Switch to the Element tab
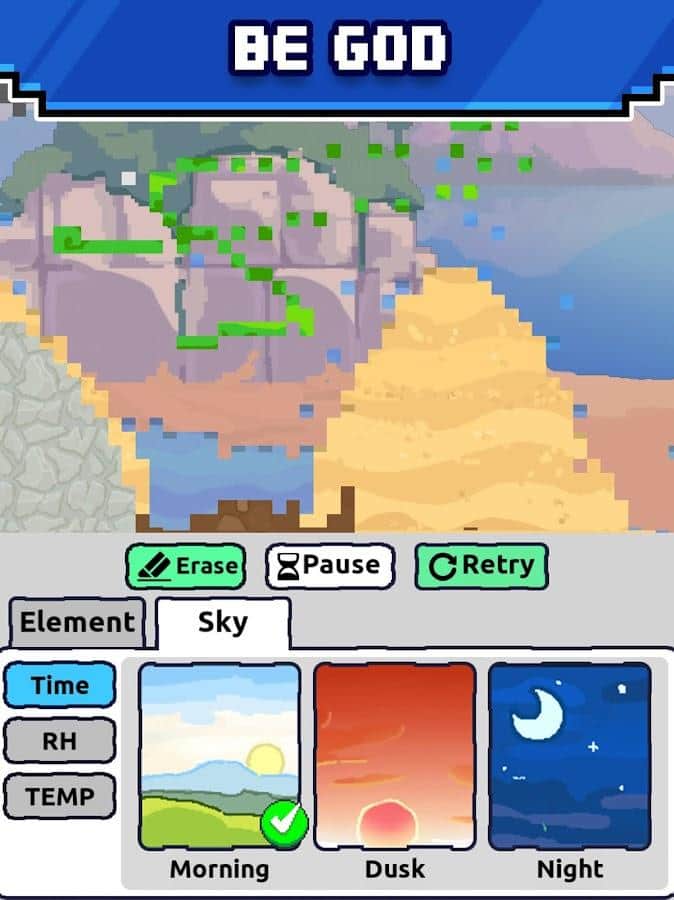The width and height of the screenshot is (674, 900). [77, 622]
